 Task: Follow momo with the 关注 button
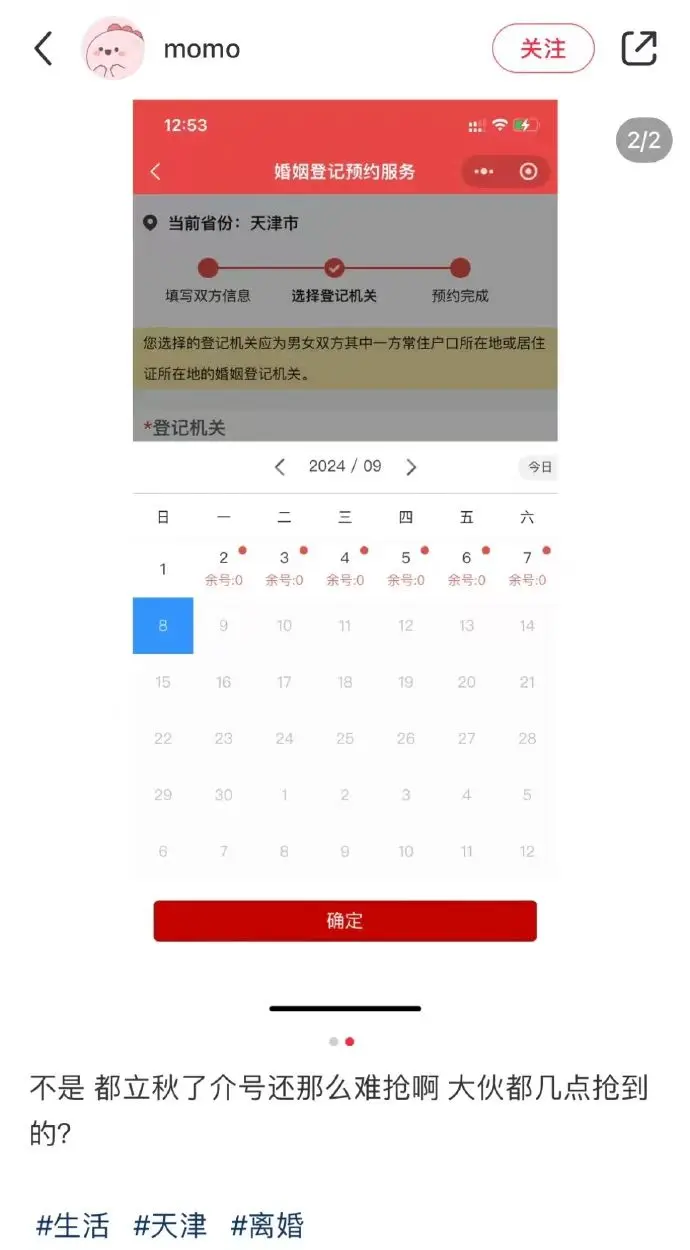543,48
